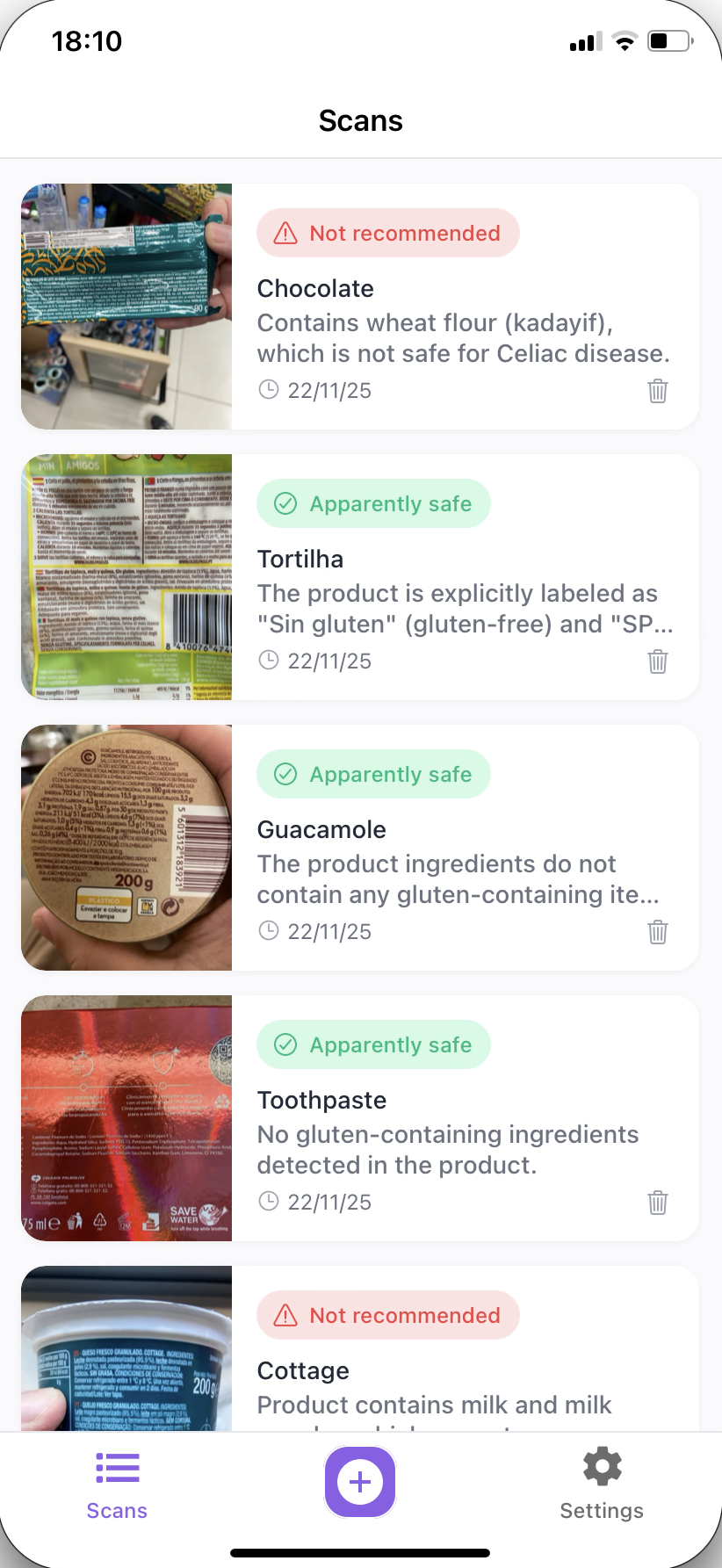Open the Guacamole product photo thumbnail

tap(126, 848)
